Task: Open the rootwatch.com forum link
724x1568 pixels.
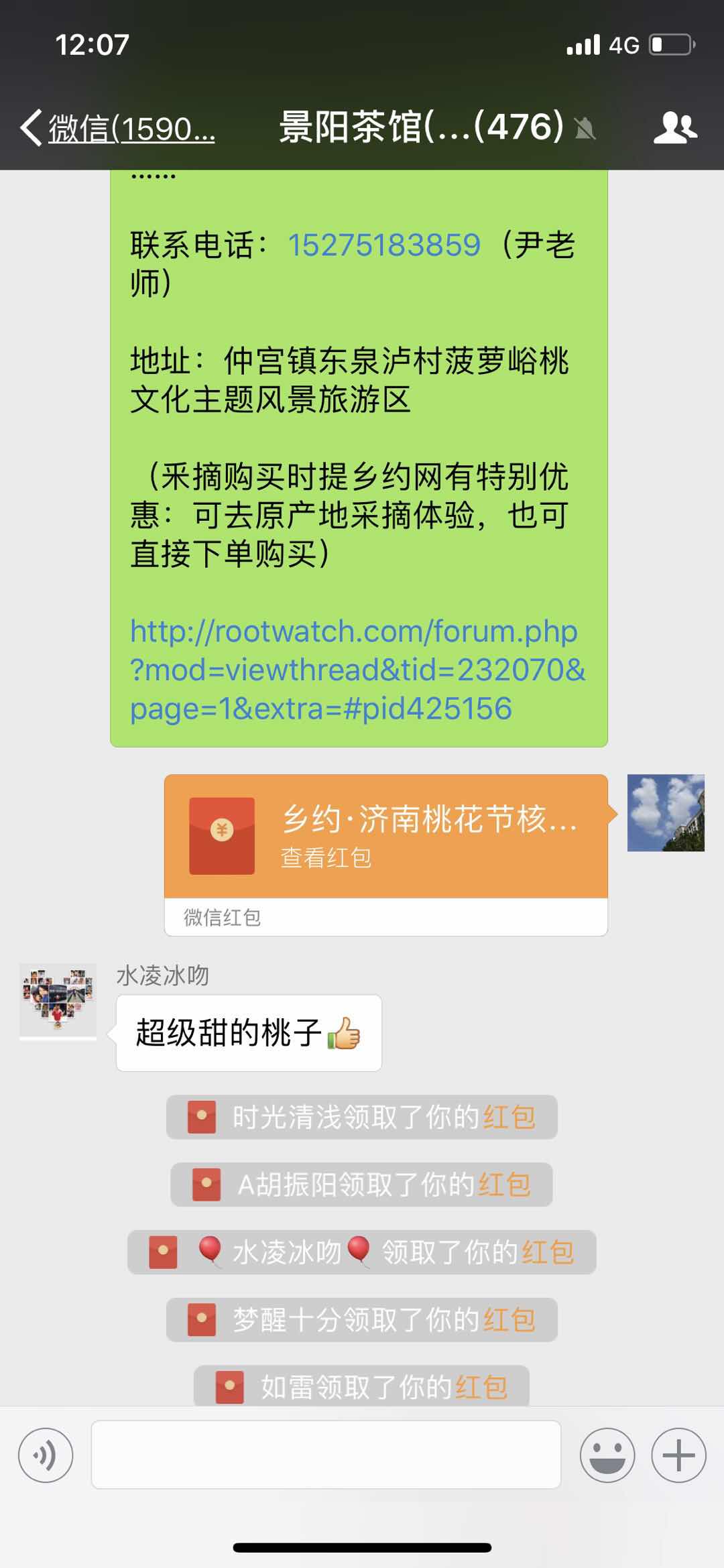Action: [354, 669]
